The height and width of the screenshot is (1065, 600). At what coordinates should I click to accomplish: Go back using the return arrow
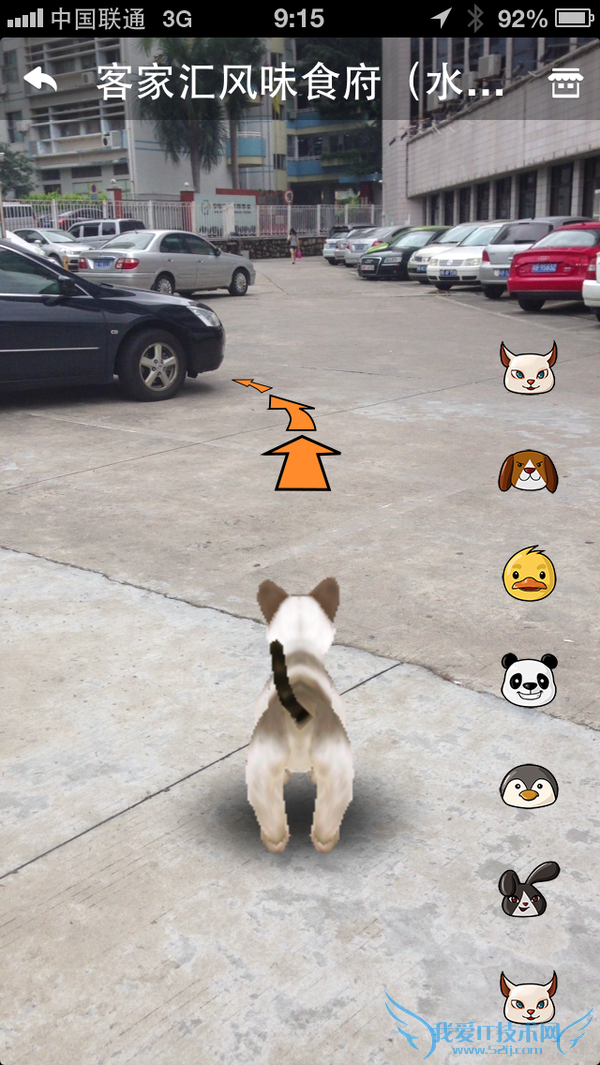[40, 82]
